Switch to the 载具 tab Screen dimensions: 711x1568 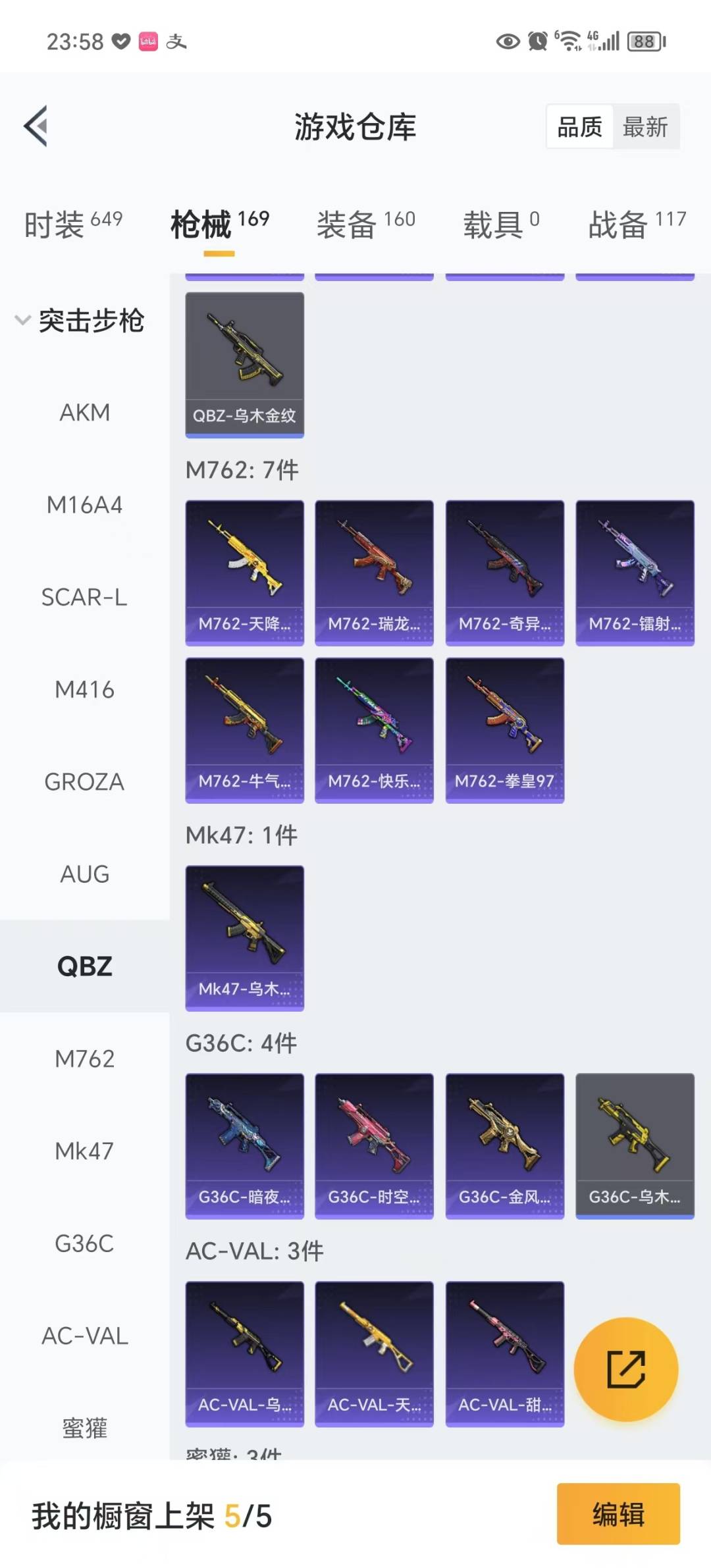click(x=501, y=224)
